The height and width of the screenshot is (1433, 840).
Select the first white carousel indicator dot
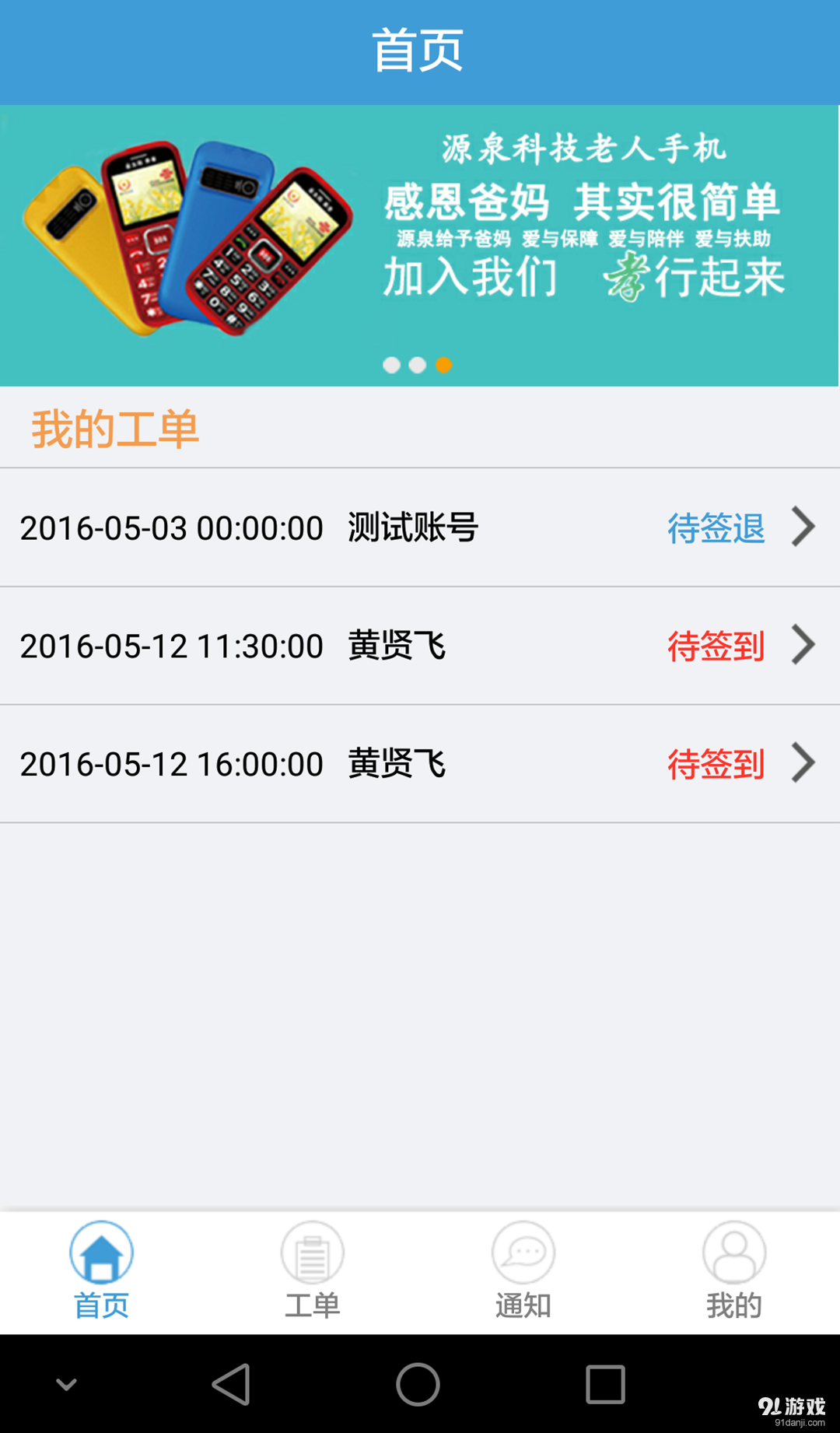click(x=392, y=365)
